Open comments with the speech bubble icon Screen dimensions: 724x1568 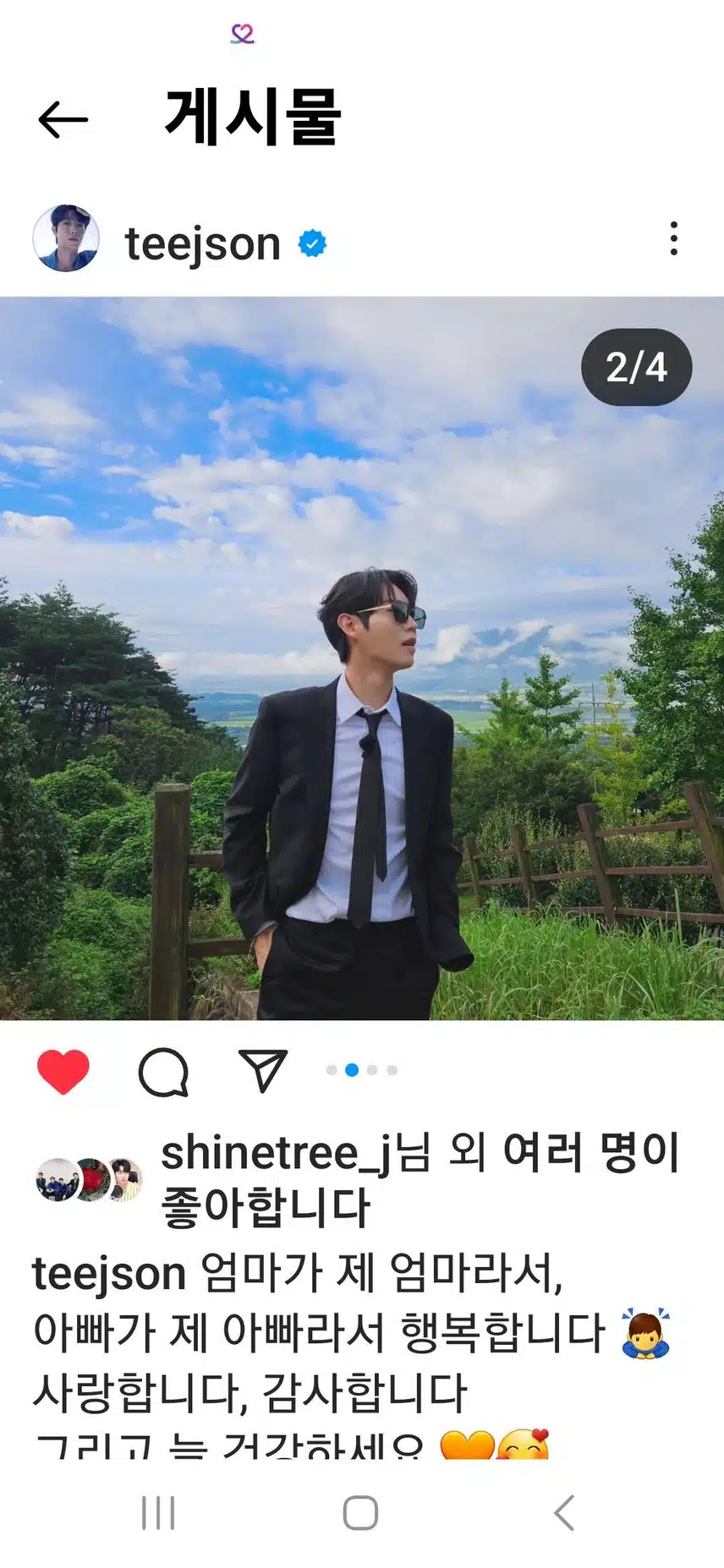tap(163, 1071)
